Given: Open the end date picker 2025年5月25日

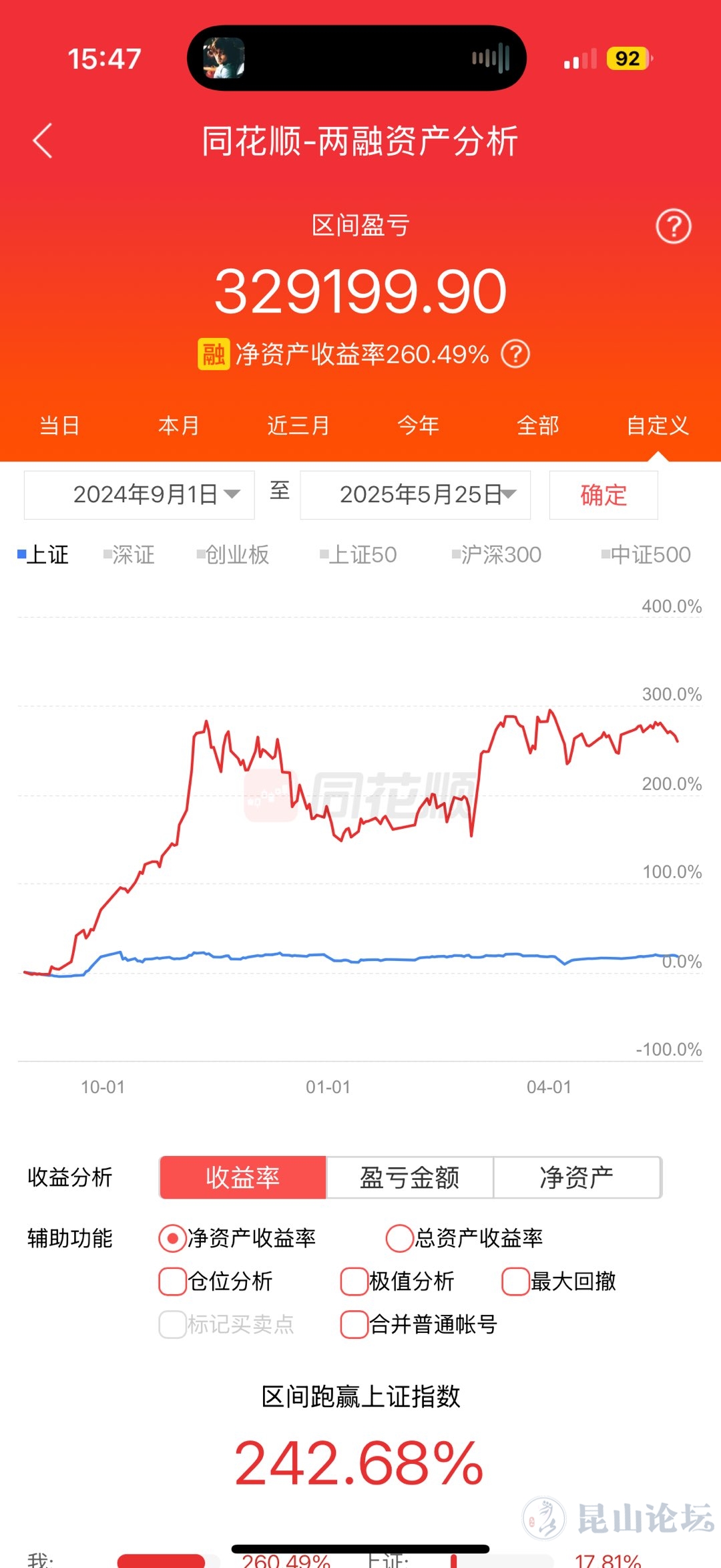Looking at the screenshot, I should [x=415, y=495].
